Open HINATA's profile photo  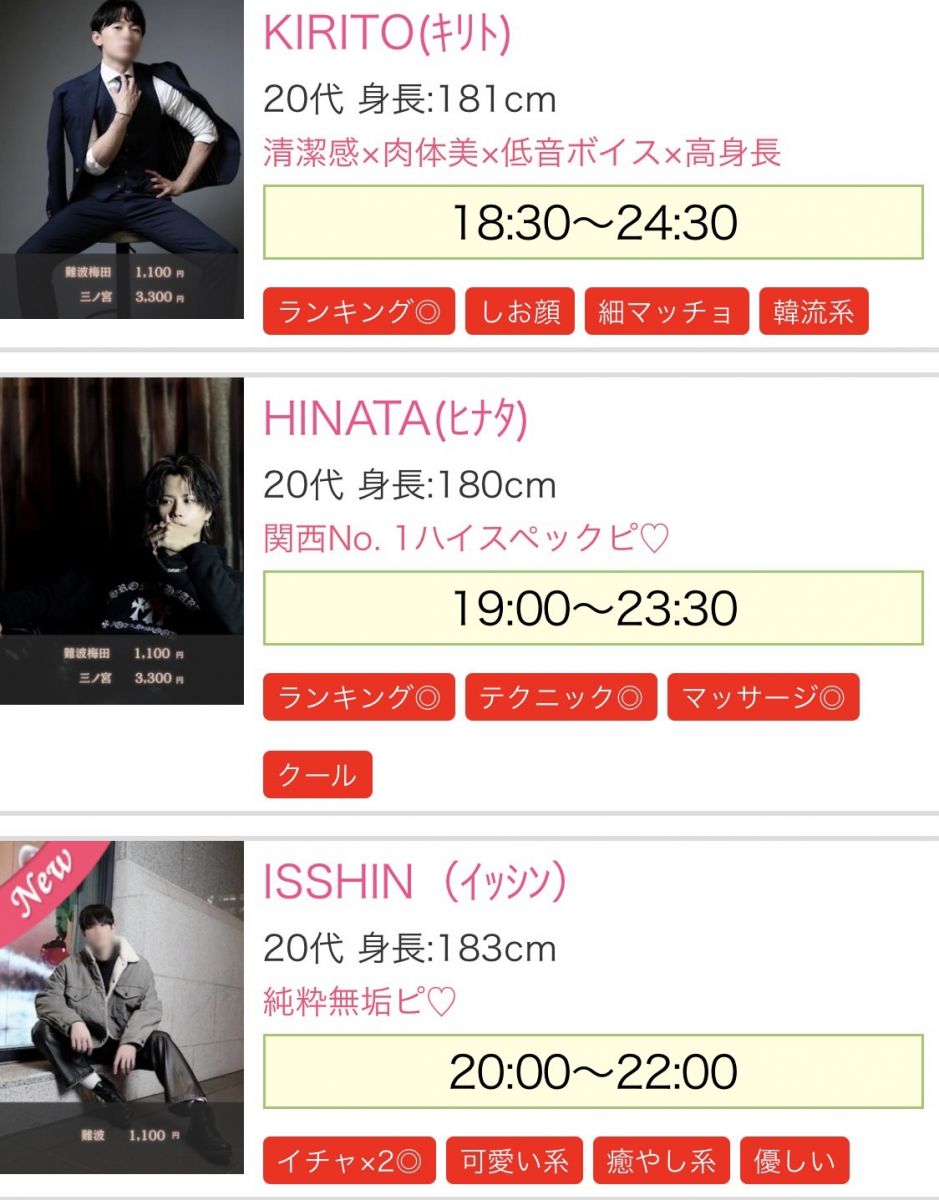click(x=121, y=540)
